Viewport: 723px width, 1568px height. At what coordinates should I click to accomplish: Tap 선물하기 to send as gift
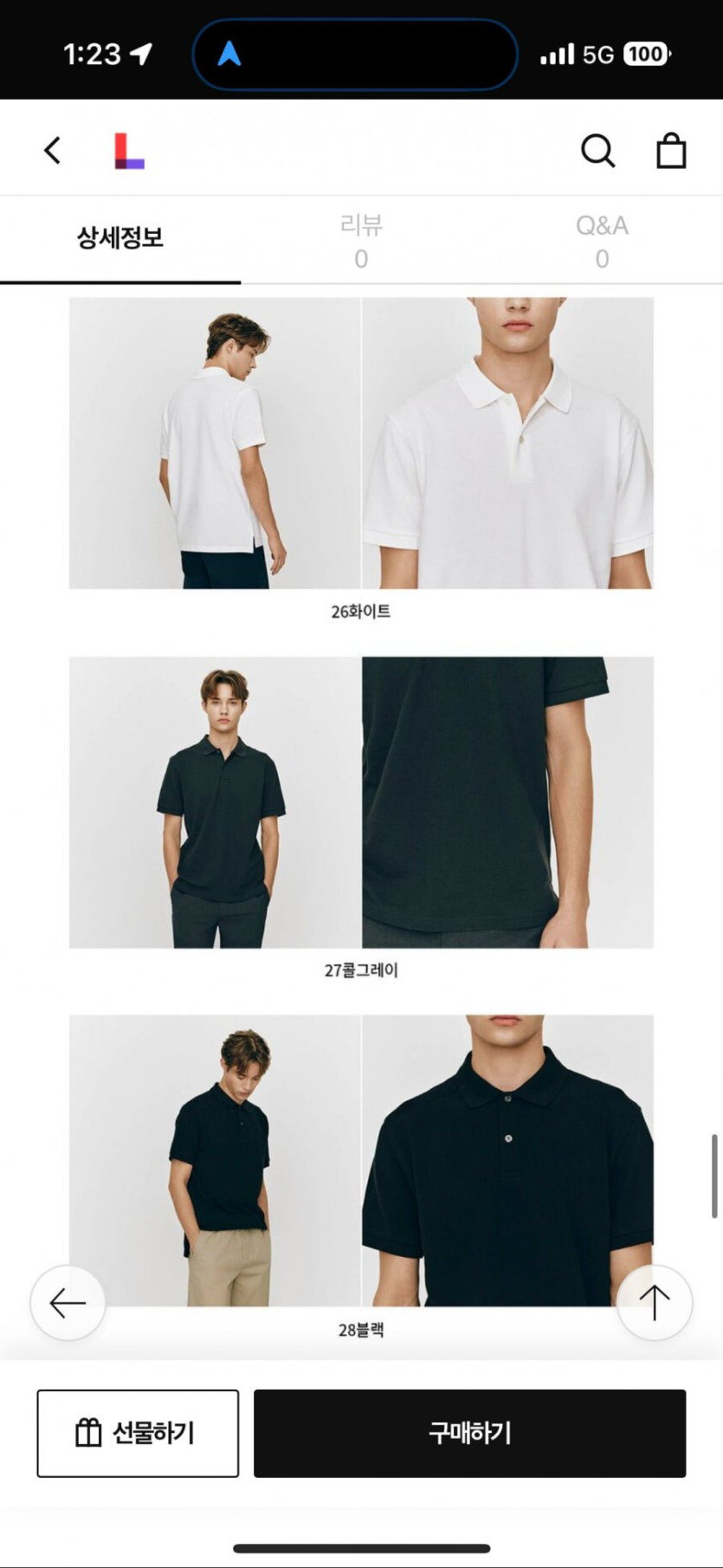coord(138,1433)
